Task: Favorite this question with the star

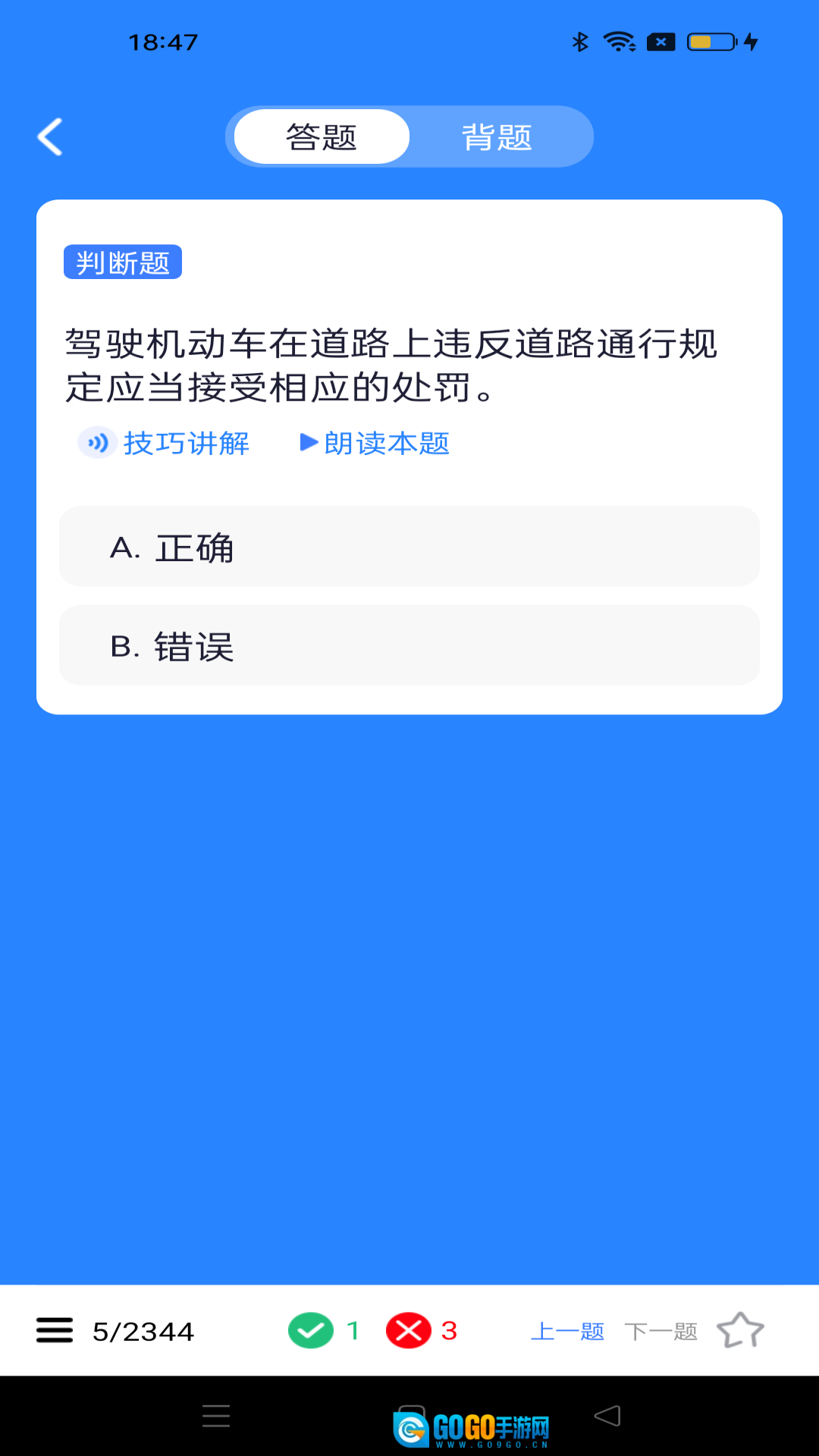Action: [740, 1331]
